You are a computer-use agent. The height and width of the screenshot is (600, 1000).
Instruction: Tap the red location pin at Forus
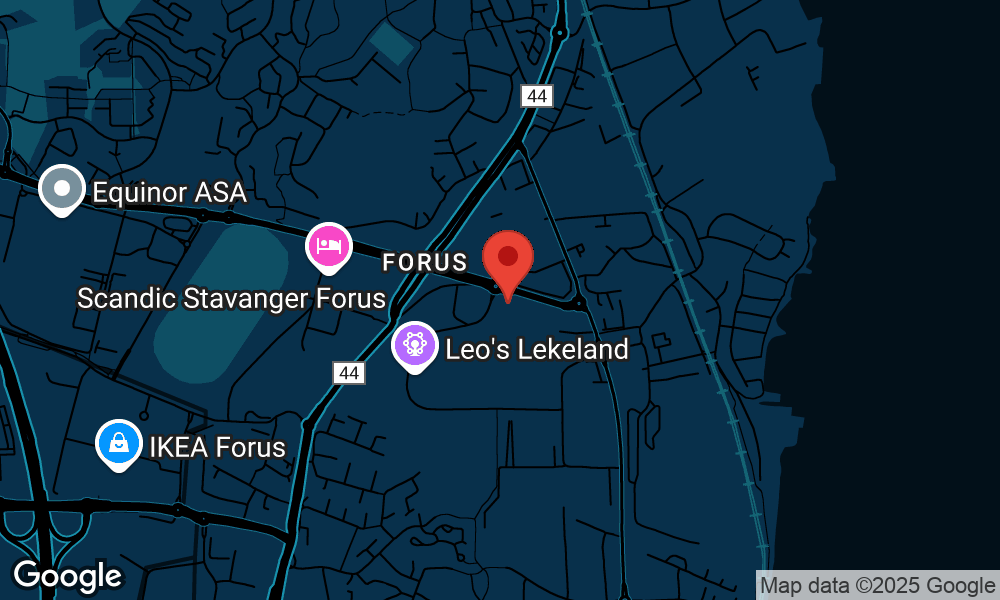[508, 258]
